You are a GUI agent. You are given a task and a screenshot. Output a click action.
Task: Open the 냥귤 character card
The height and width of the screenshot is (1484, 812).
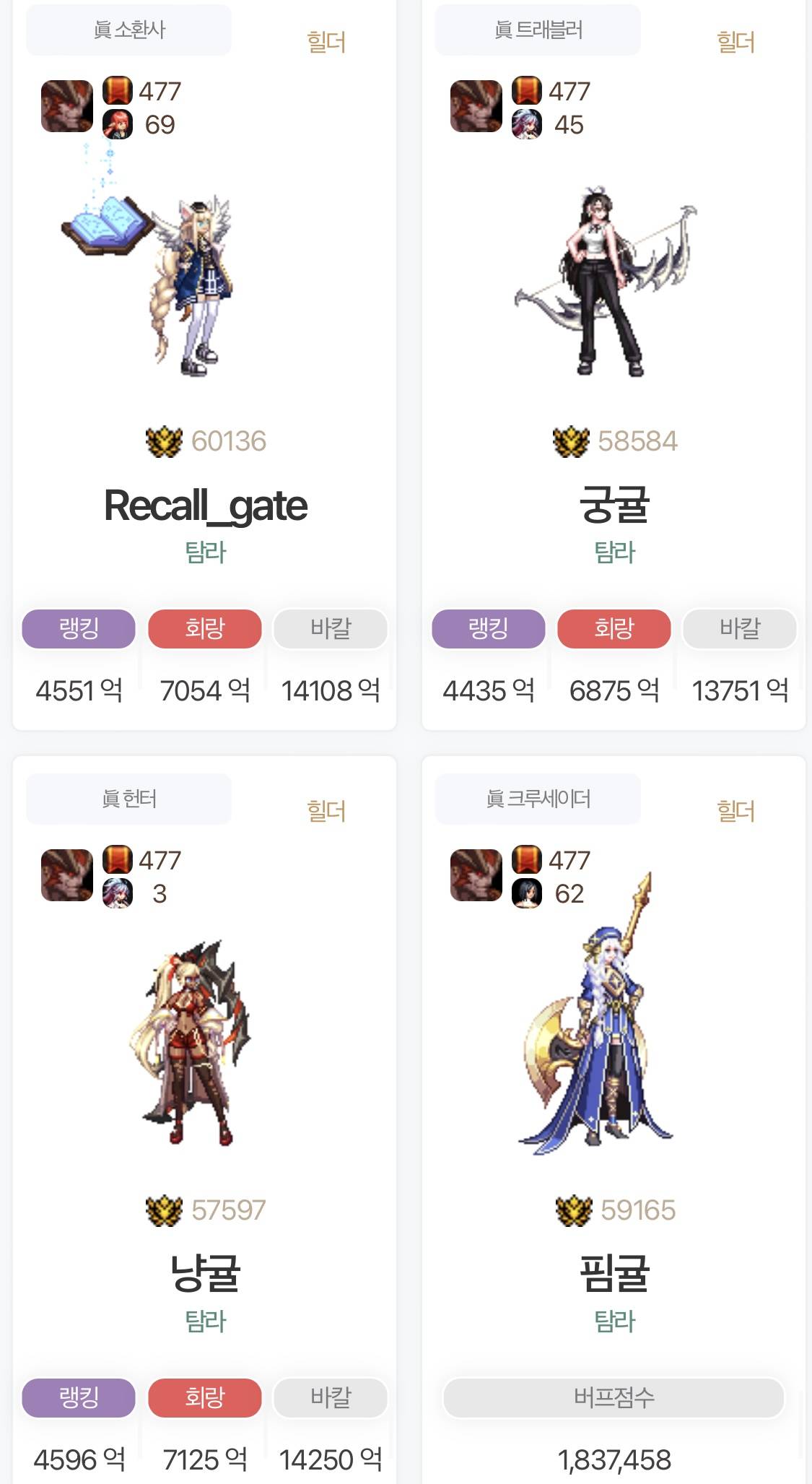pyautogui.click(x=205, y=1273)
